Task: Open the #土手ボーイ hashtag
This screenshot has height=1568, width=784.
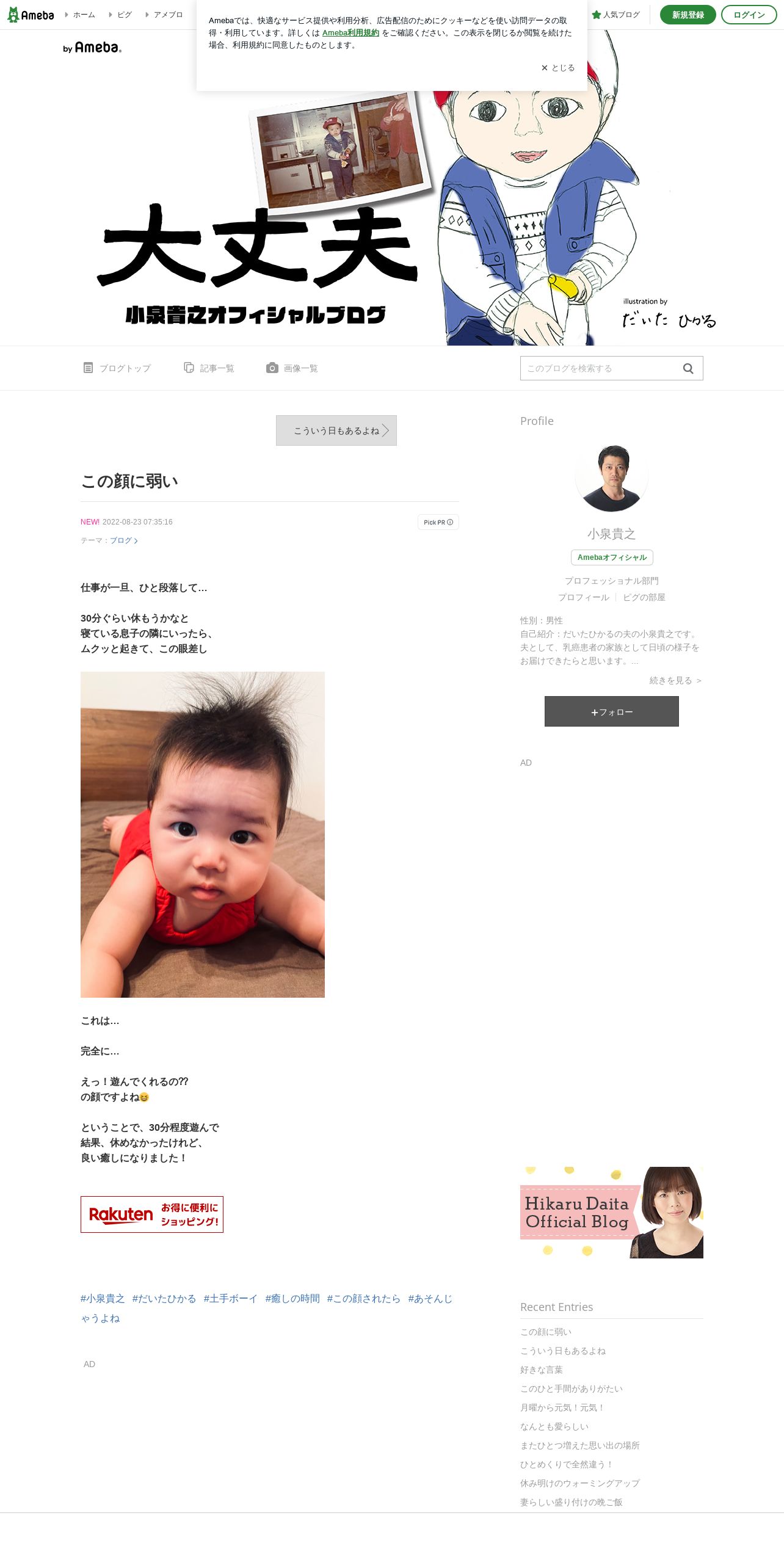Action: click(231, 1299)
